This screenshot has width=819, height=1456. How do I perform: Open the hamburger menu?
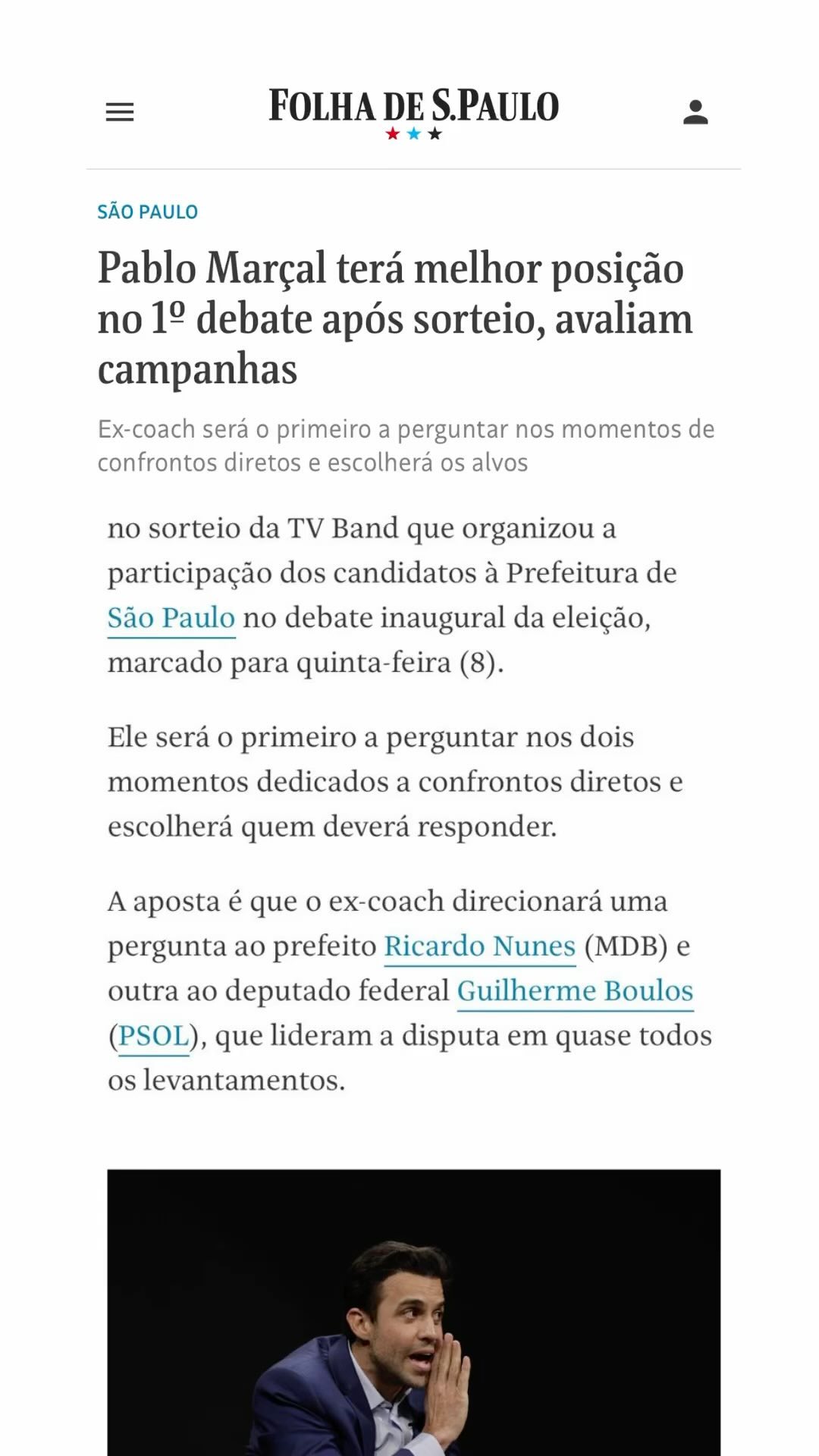(120, 112)
